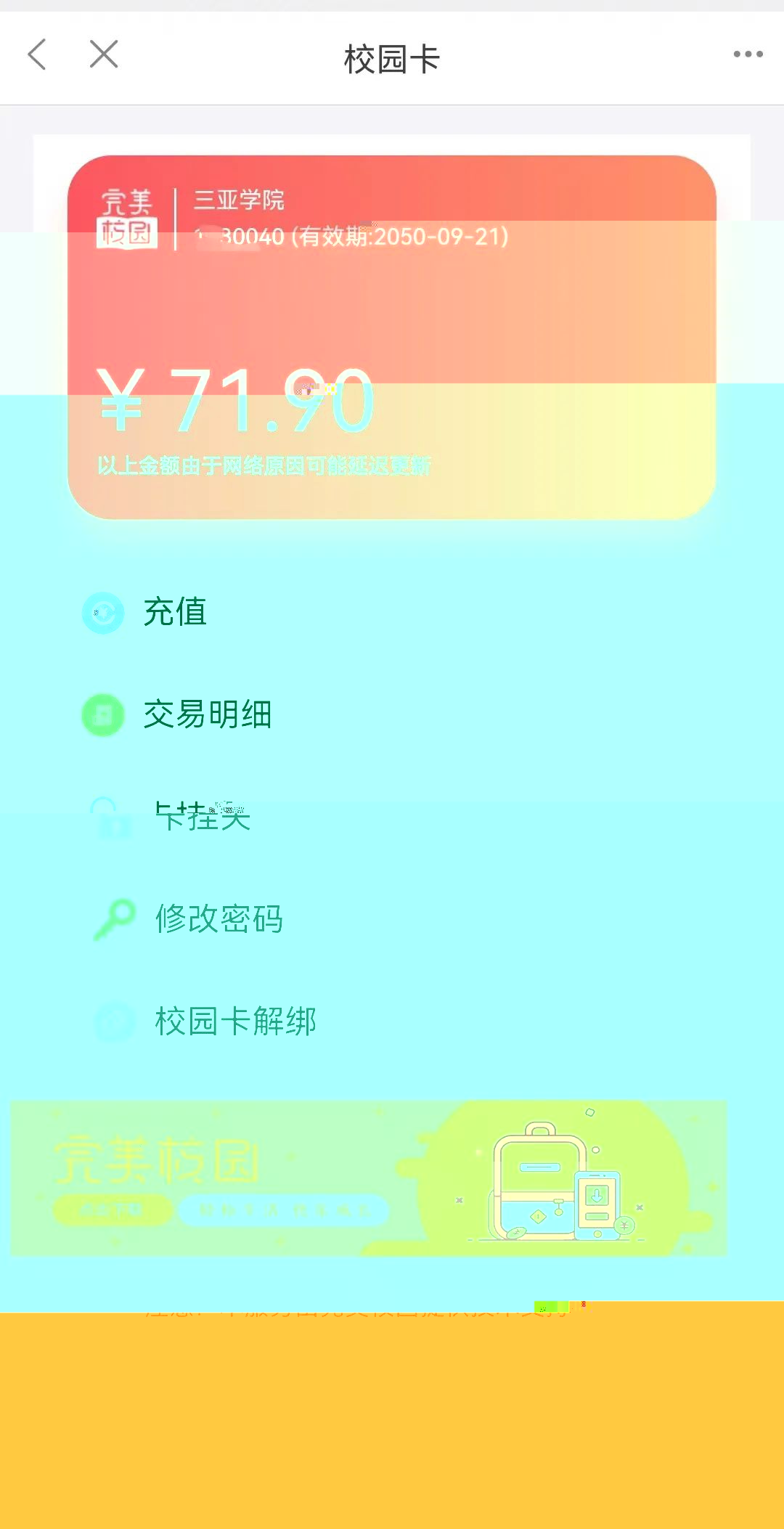Open the 卡挂失 card loss report
Image resolution: width=784 pixels, height=1529 pixels.
392,817
